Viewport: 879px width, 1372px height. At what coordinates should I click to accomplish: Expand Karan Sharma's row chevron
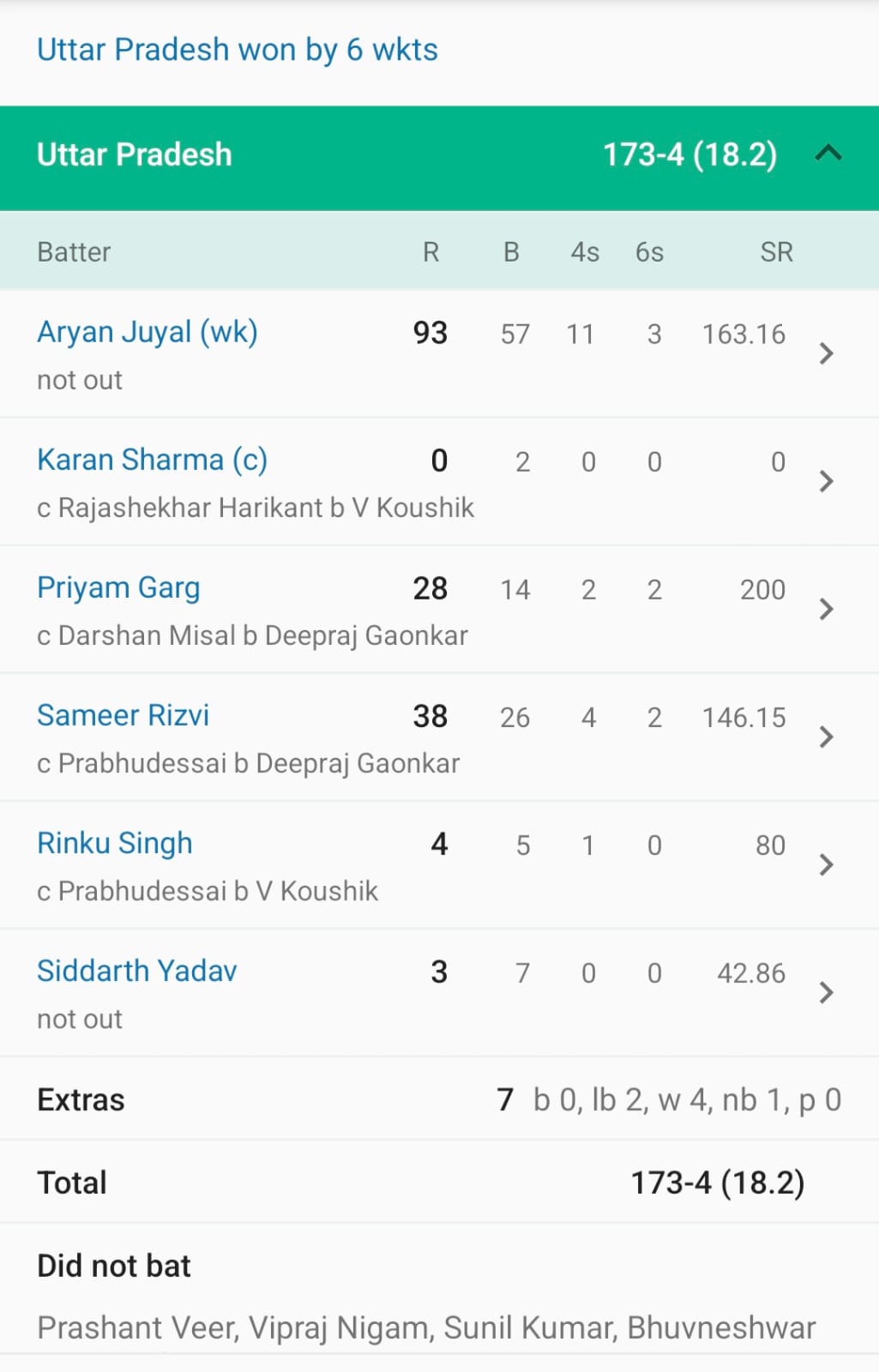[x=826, y=481]
